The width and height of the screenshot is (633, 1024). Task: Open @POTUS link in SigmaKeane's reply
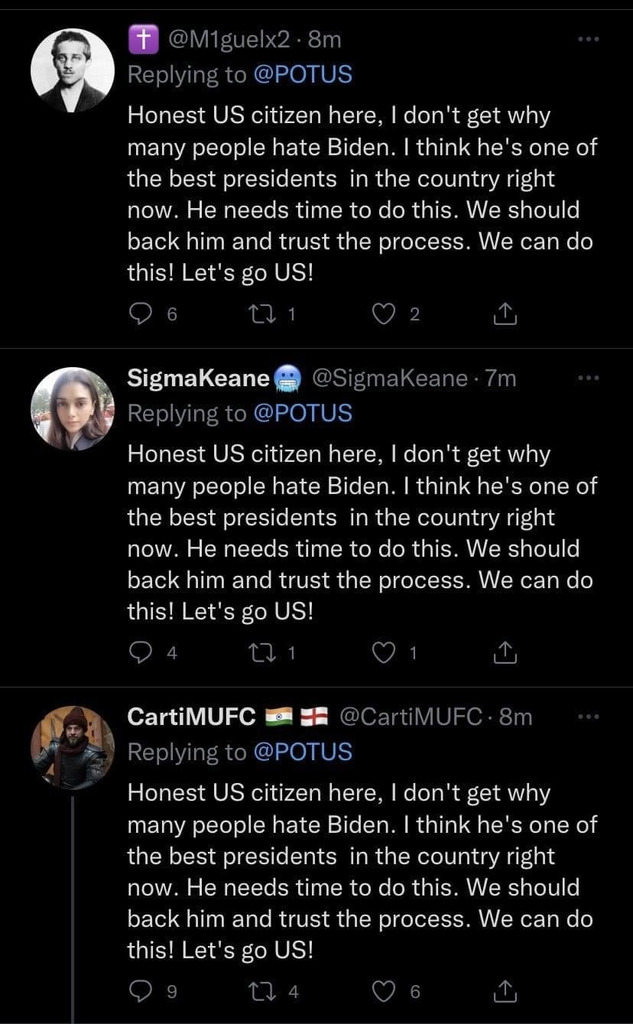[x=302, y=413]
